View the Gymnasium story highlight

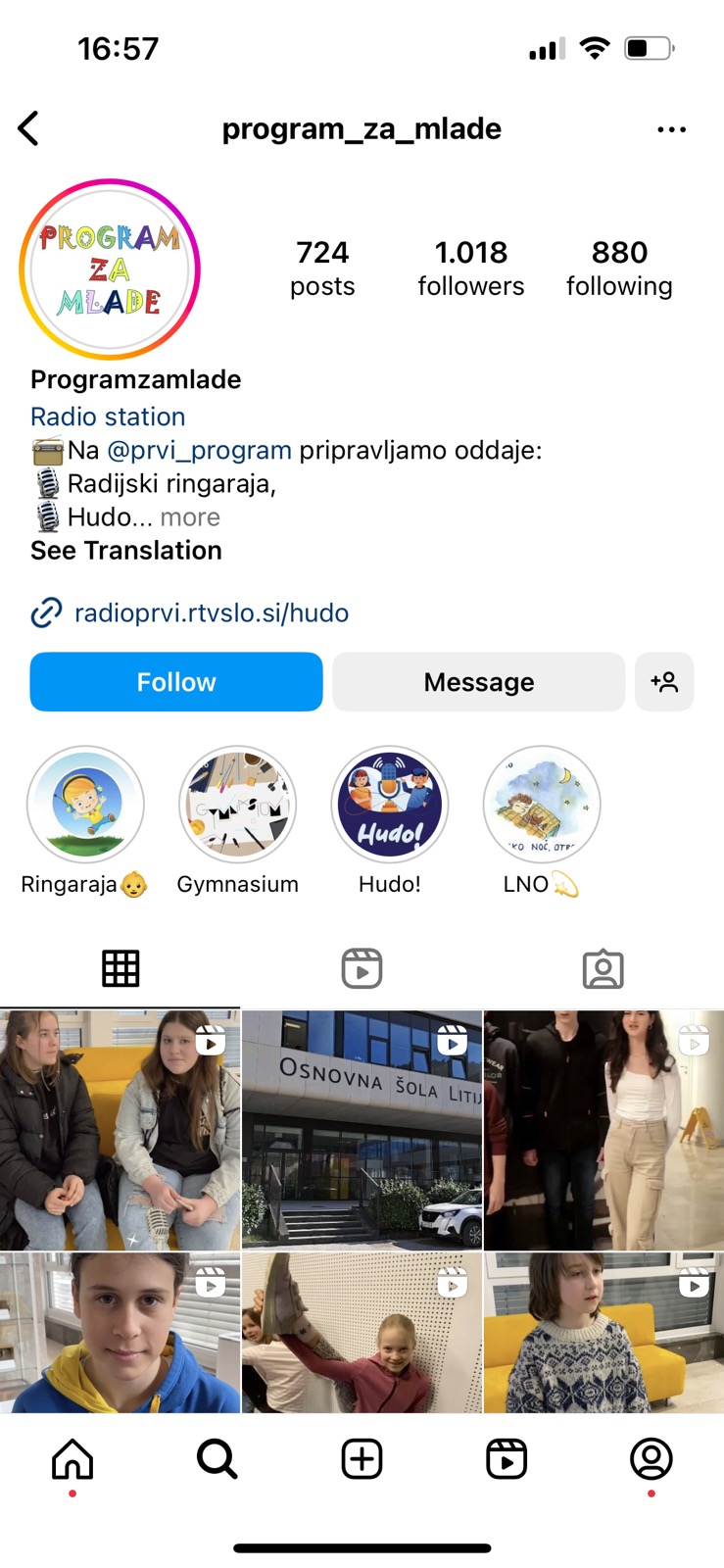pyautogui.click(x=238, y=806)
